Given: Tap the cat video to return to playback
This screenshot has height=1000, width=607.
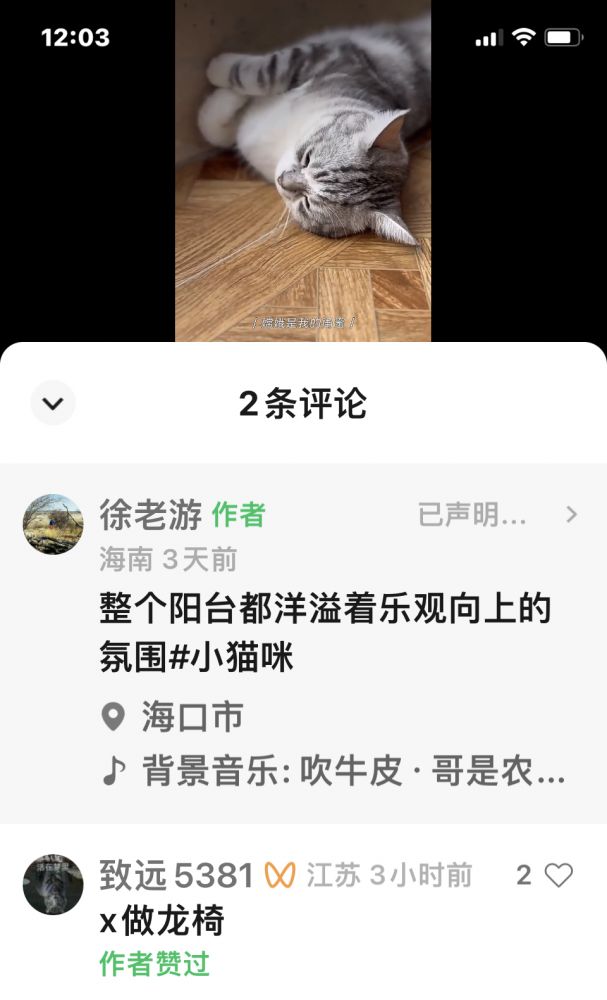Looking at the screenshot, I should tap(303, 170).
